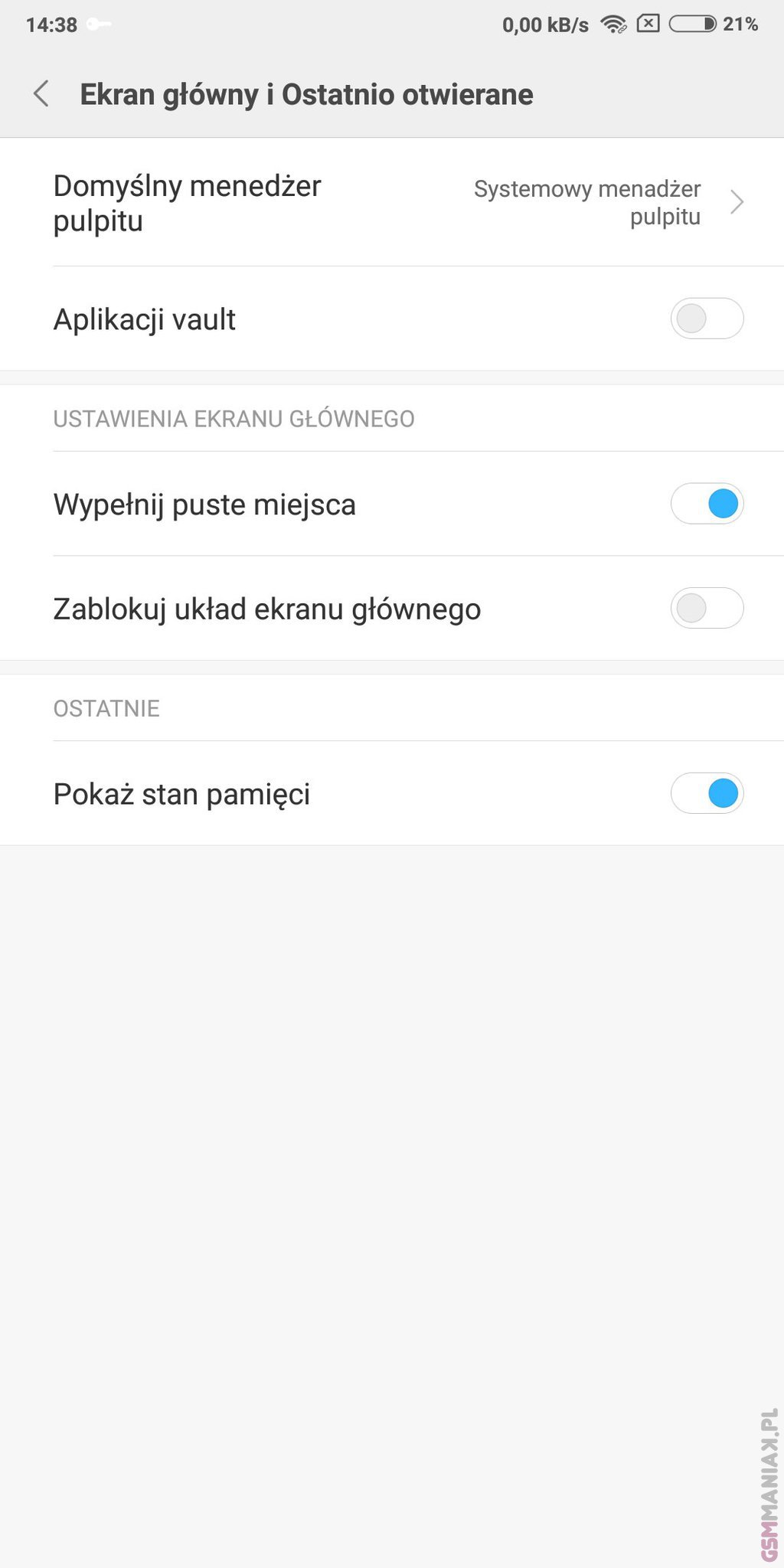Enable the Aplikacji vault switch
The width and height of the screenshot is (784, 1568).
click(707, 318)
